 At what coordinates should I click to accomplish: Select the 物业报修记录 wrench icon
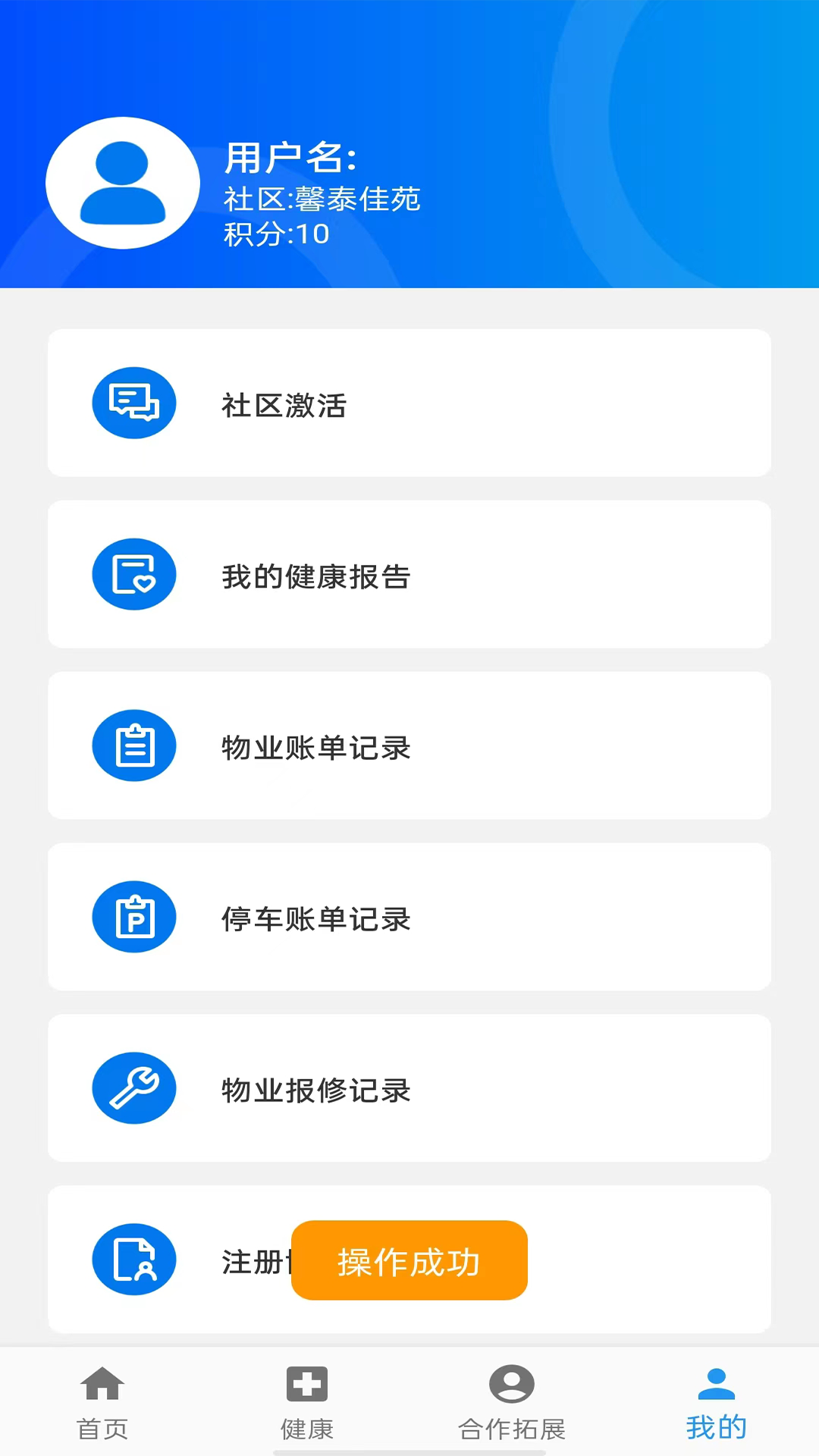coord(134,1088)
